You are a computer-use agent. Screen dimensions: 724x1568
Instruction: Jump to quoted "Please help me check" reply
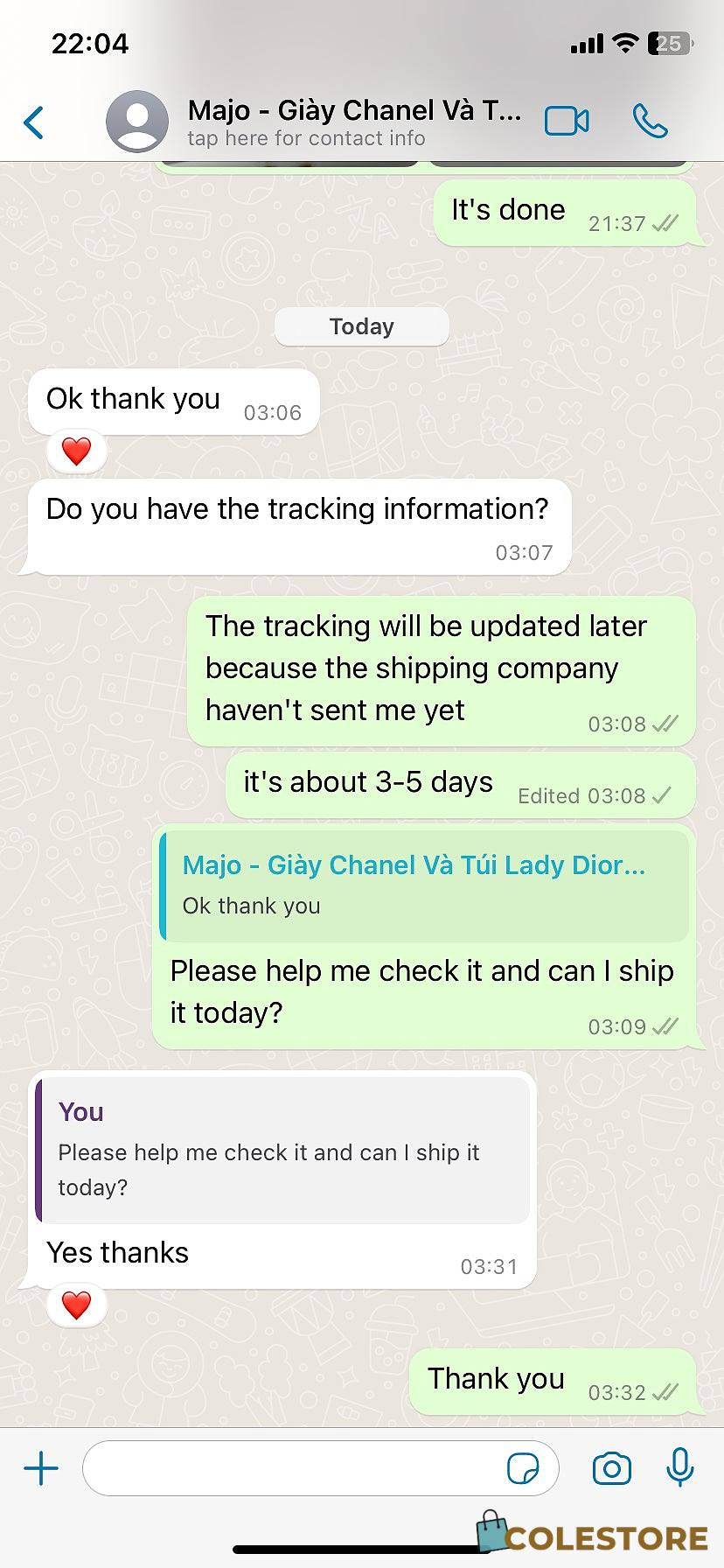click(282, 1150)
